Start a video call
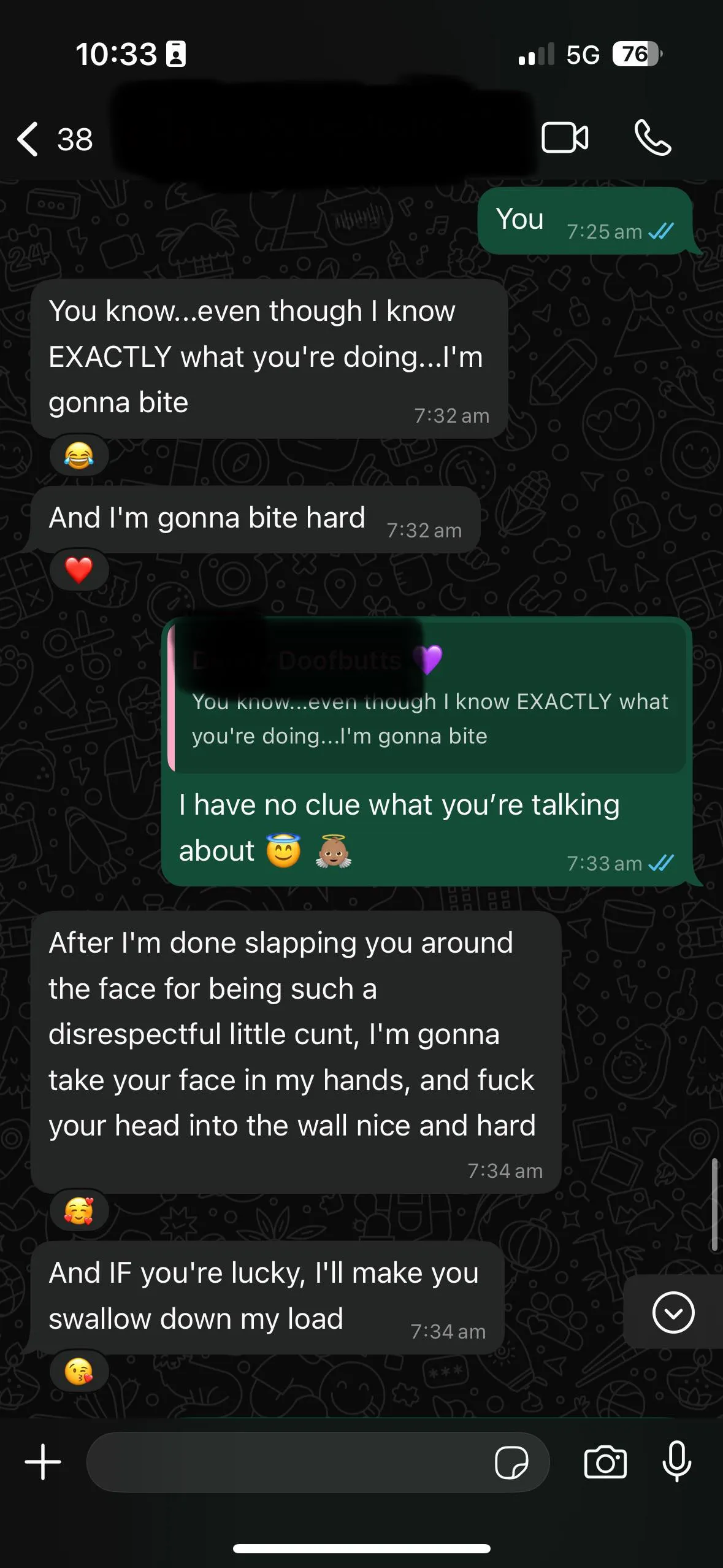723x1568 pixels. click(565, 137)
